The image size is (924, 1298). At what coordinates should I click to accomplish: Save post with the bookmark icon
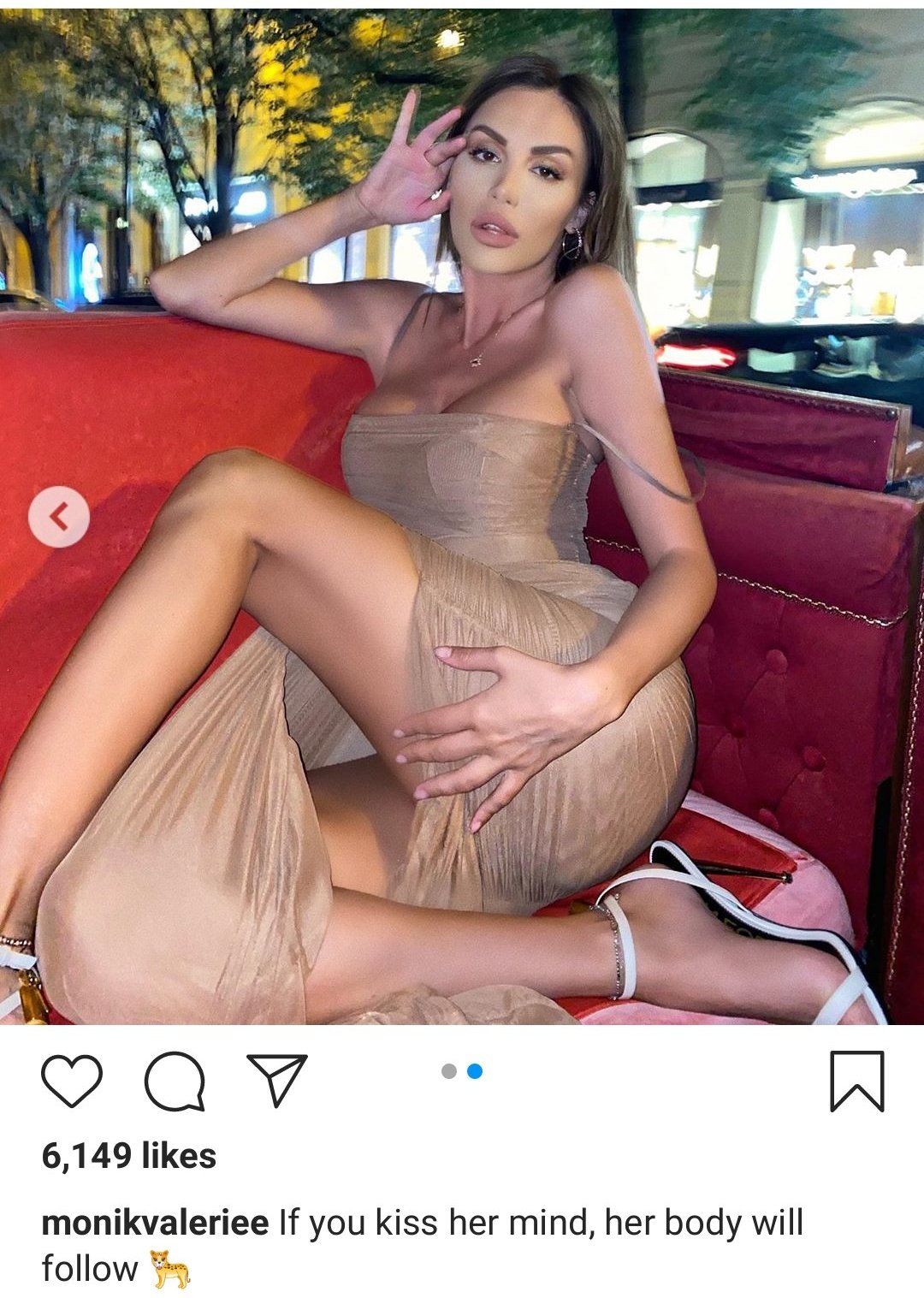tap(856, 1081)
